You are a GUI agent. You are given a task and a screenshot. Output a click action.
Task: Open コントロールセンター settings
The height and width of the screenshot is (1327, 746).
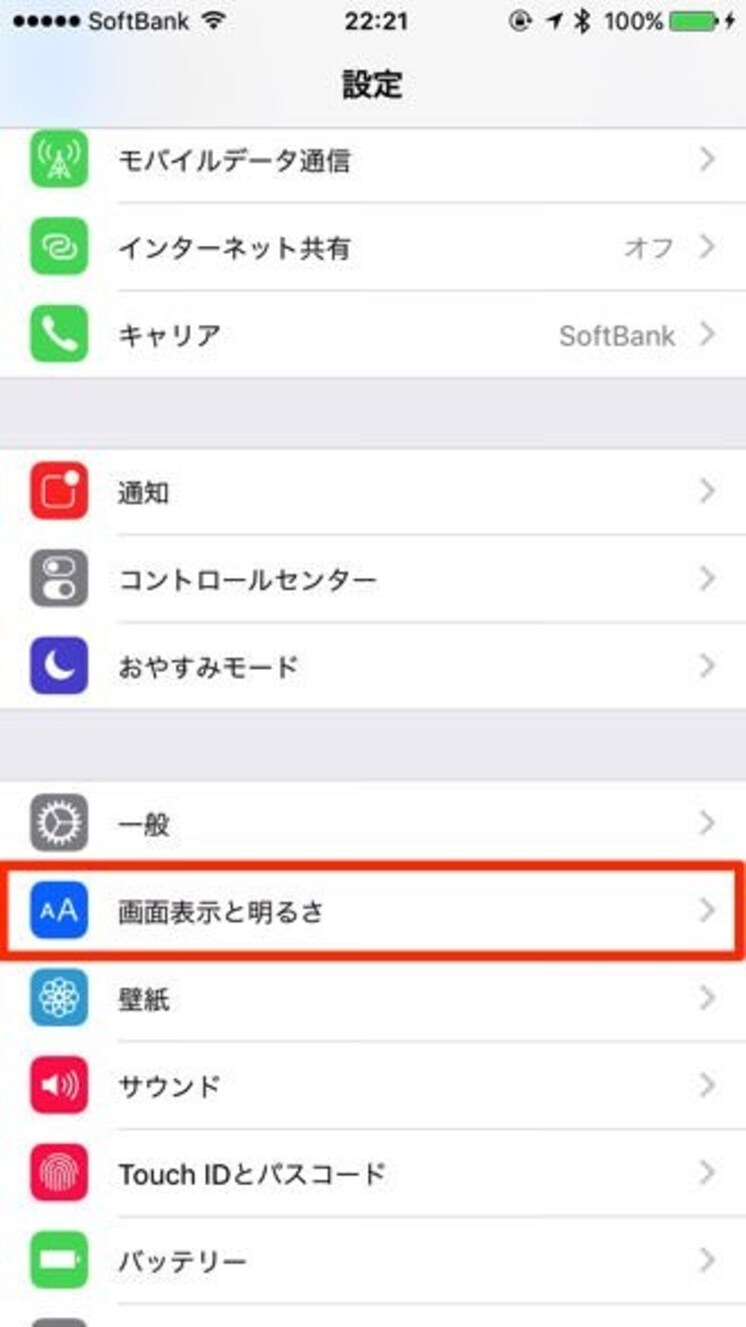373,579
